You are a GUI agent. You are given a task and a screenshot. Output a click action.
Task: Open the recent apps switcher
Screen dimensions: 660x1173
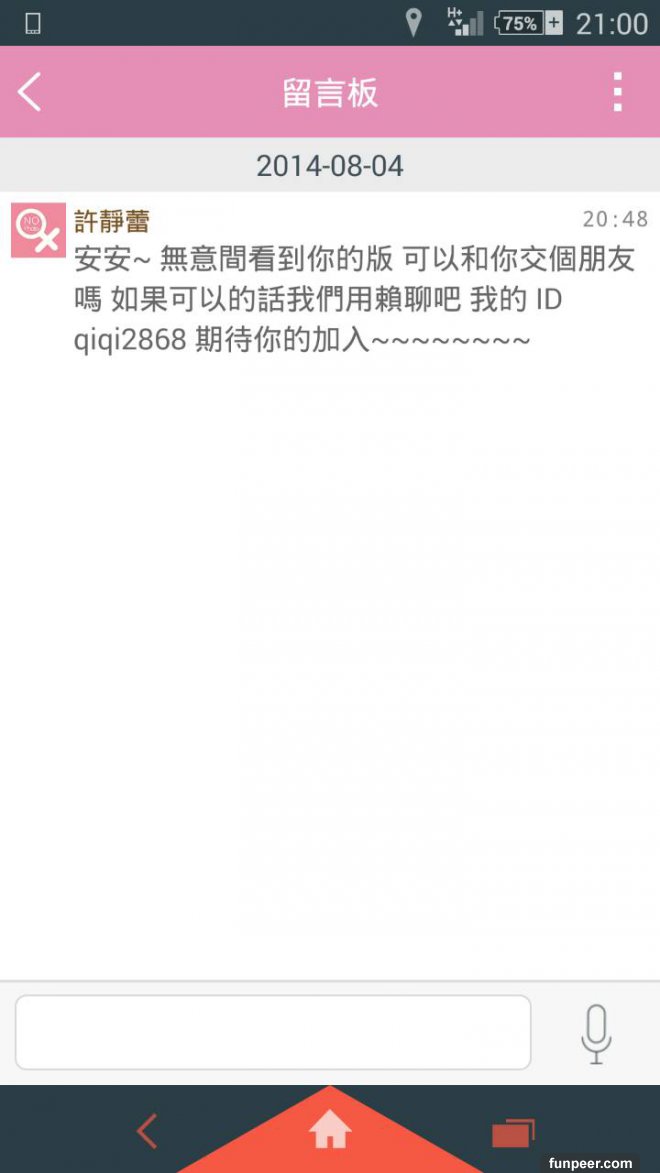tap(513, 1132)
